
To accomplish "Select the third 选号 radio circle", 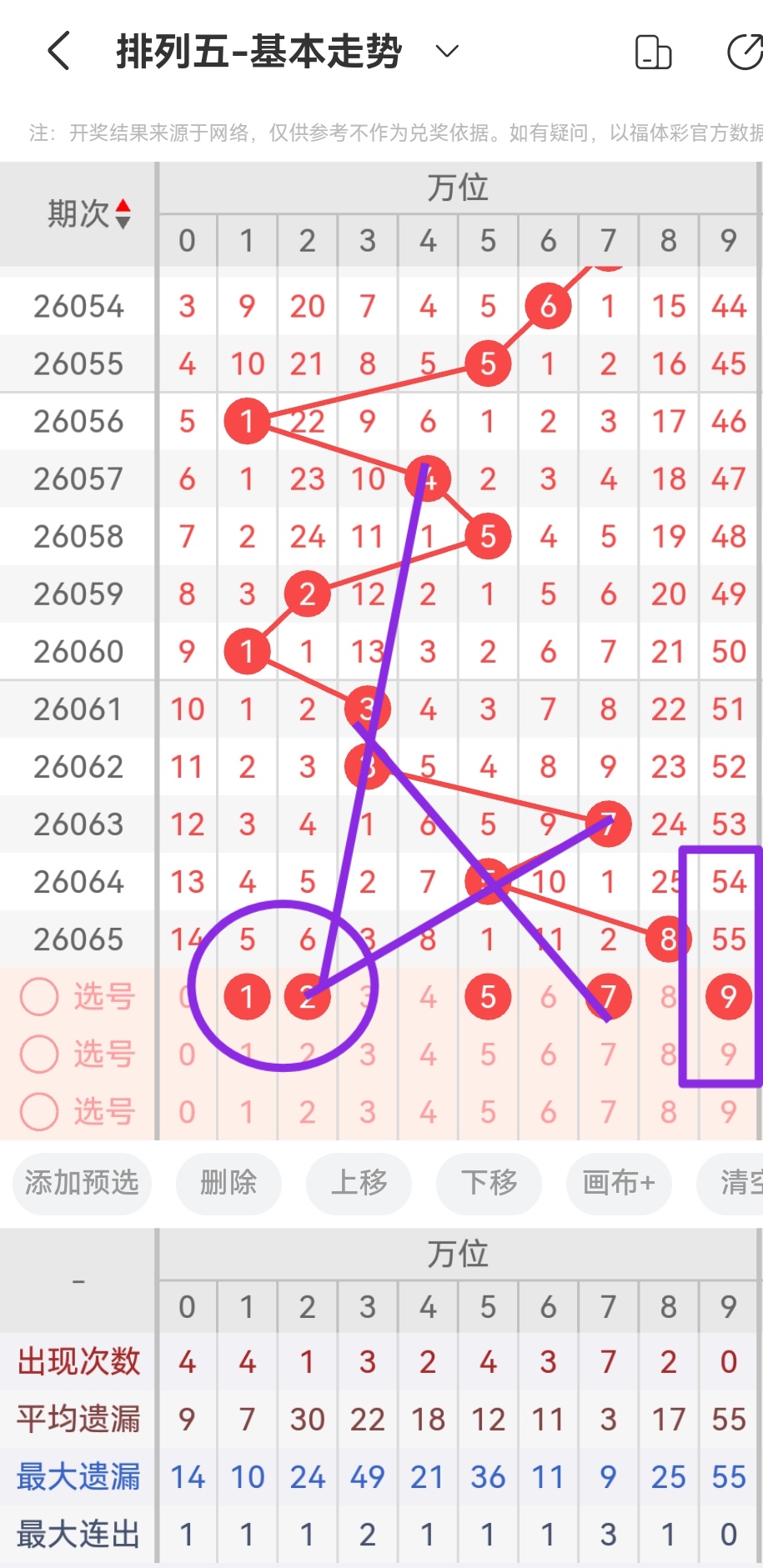I will (x=38, y=1111).
